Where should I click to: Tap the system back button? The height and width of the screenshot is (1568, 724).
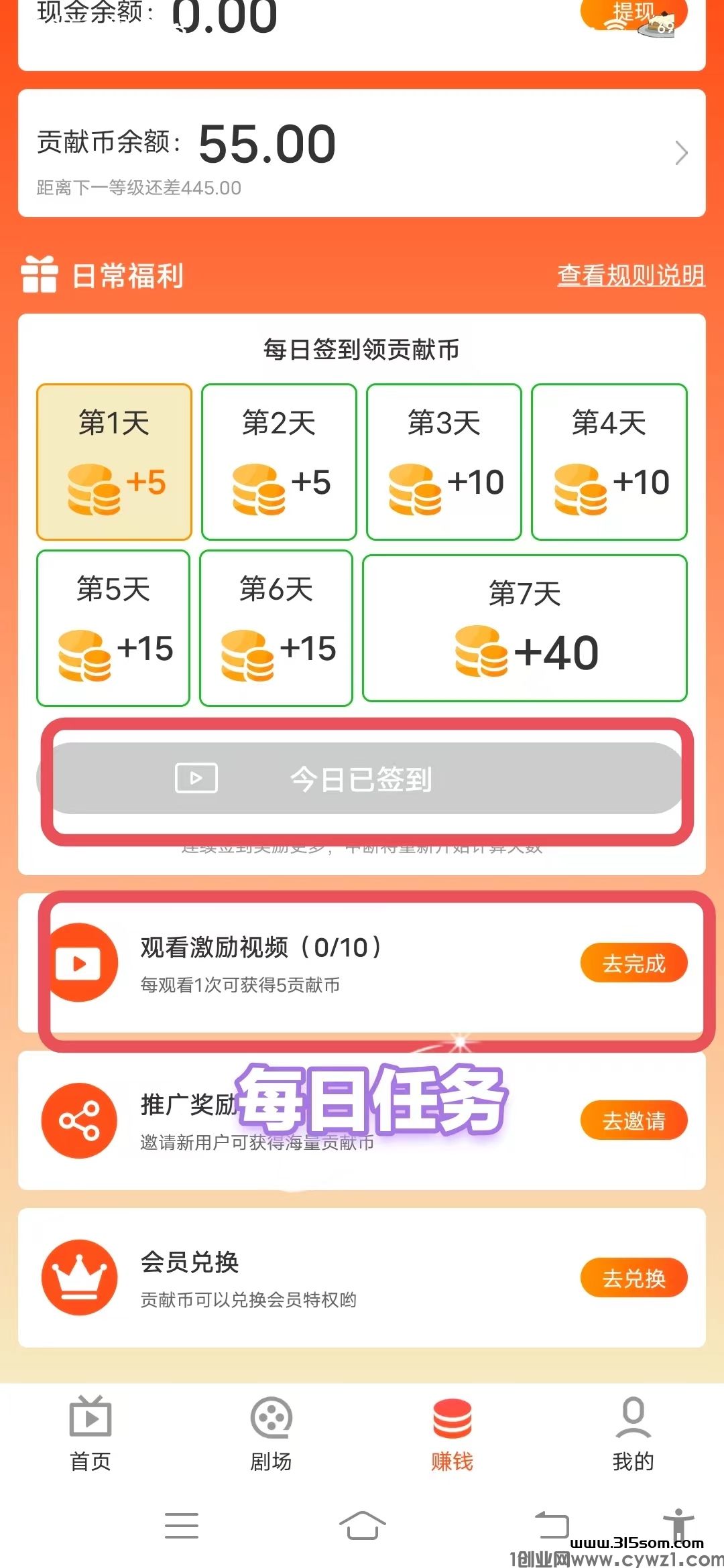click(x=551, y=1526)
